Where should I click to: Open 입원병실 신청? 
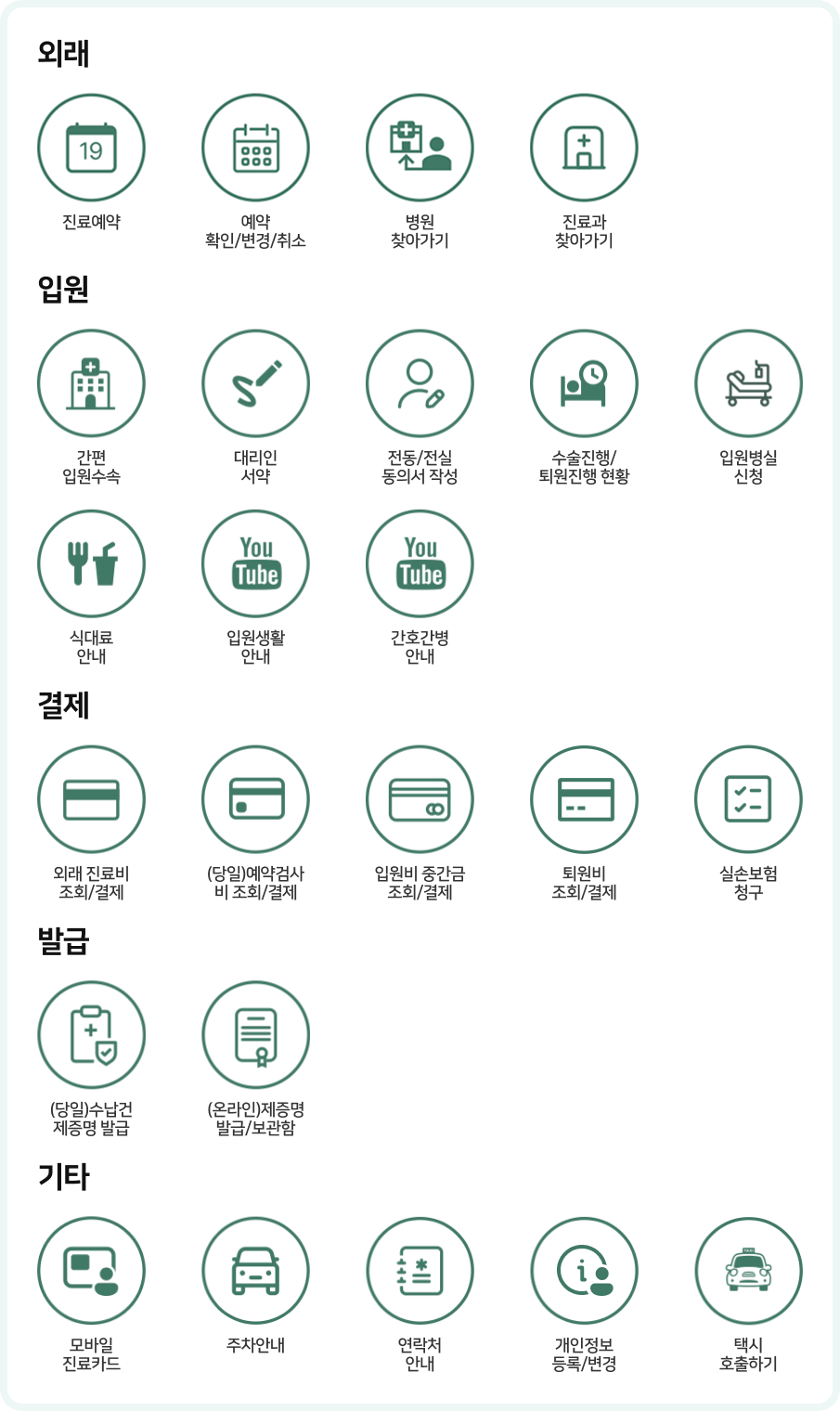[x=748, y=384]
